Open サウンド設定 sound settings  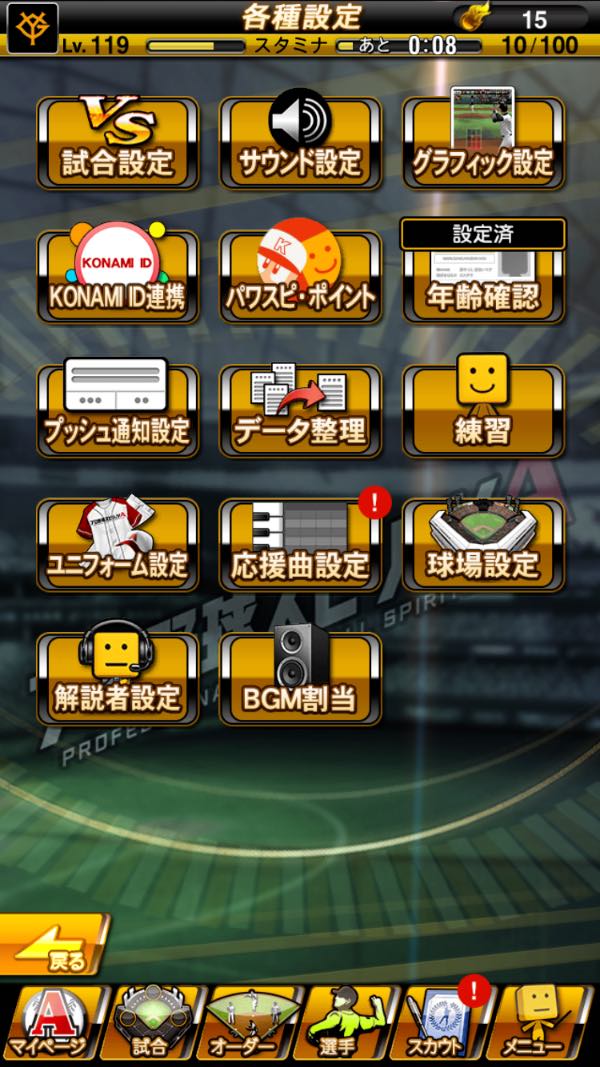[x=300, y=143]
